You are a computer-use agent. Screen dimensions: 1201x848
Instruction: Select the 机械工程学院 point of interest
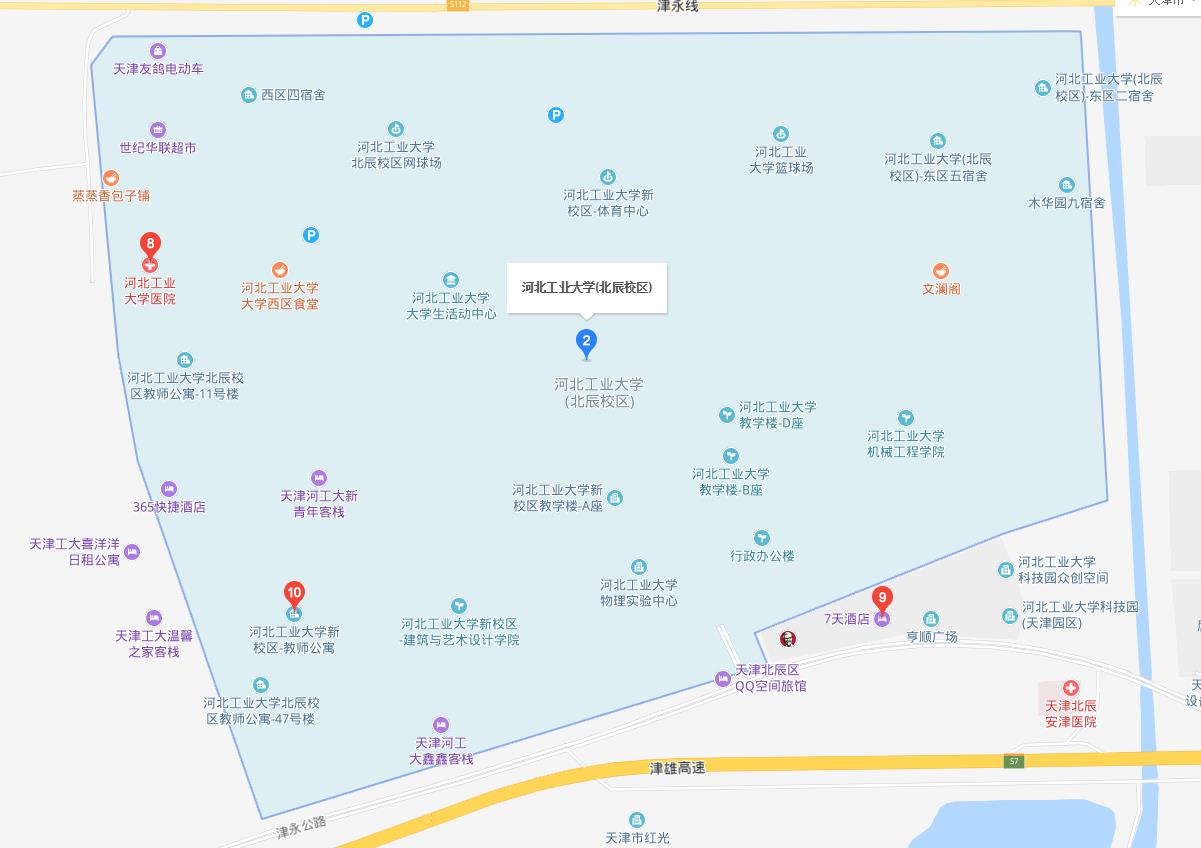tap(905, 418)
